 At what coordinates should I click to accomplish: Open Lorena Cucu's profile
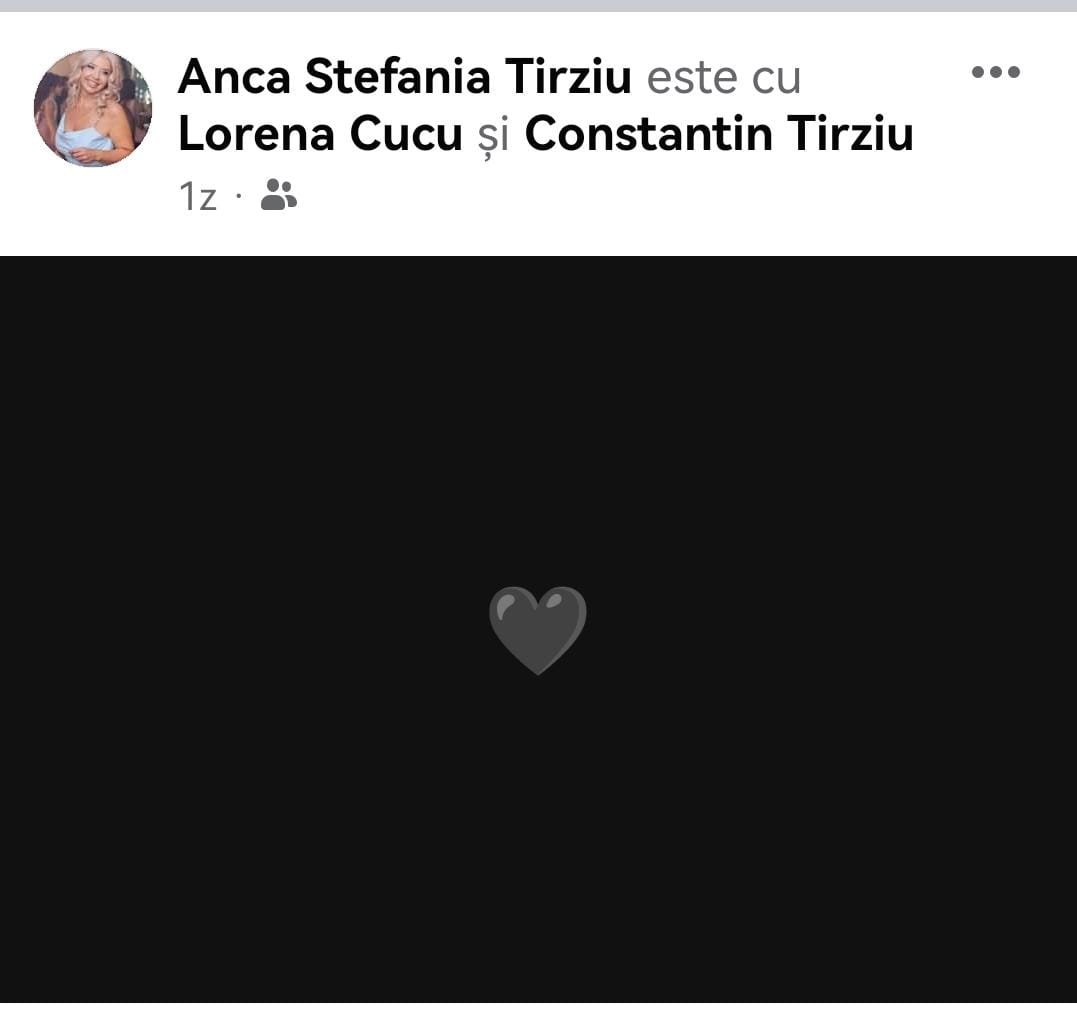(320, 135)
